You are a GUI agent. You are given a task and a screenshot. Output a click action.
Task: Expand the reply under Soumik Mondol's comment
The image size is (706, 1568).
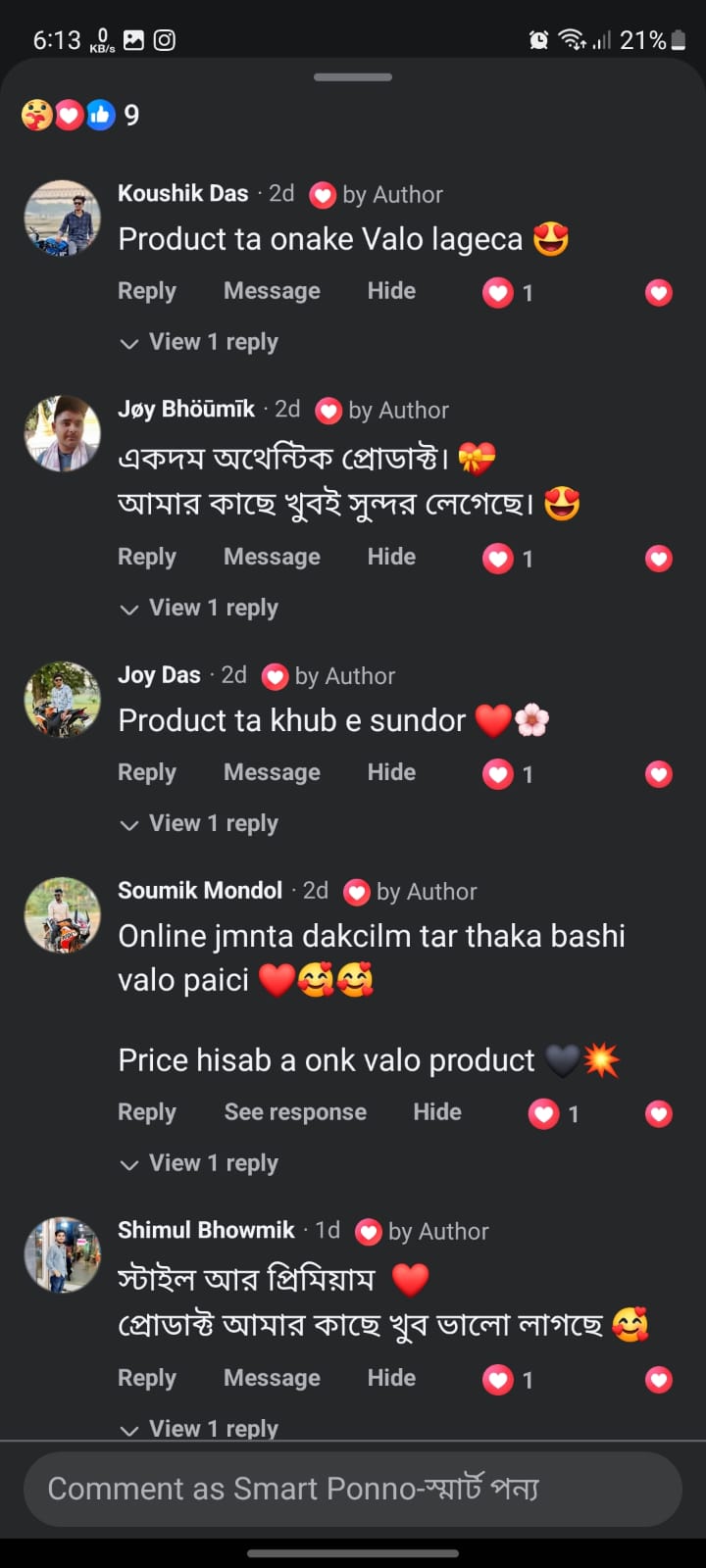[200, 1163]
